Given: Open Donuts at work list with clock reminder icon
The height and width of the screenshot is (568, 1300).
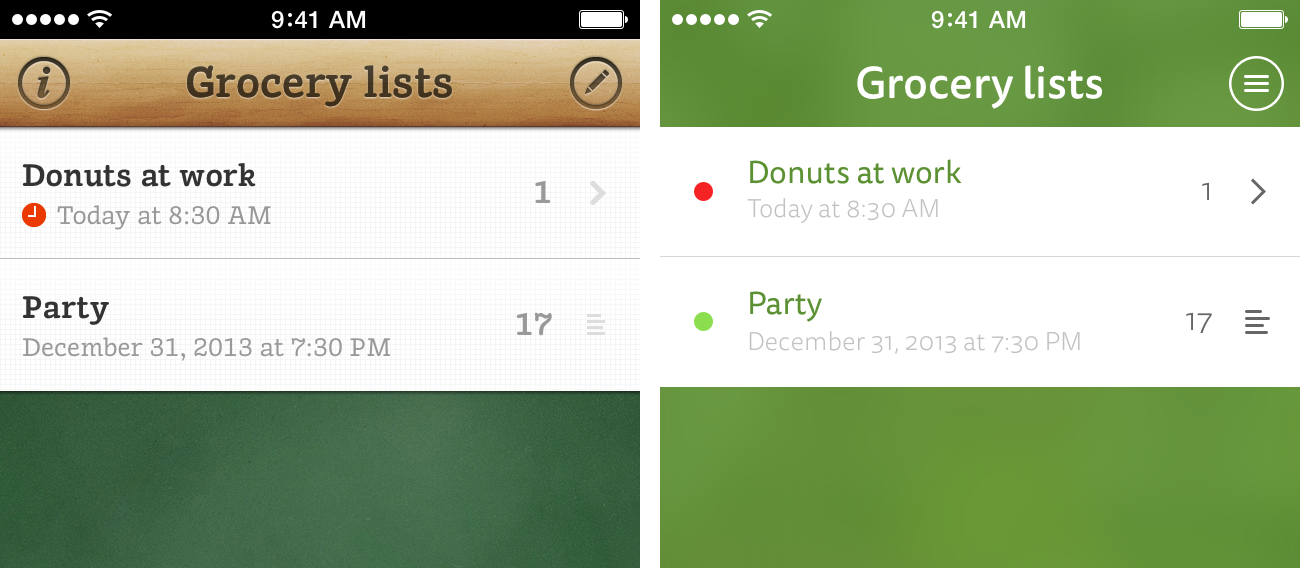Looking at the screenshot, I should (300, 192).
